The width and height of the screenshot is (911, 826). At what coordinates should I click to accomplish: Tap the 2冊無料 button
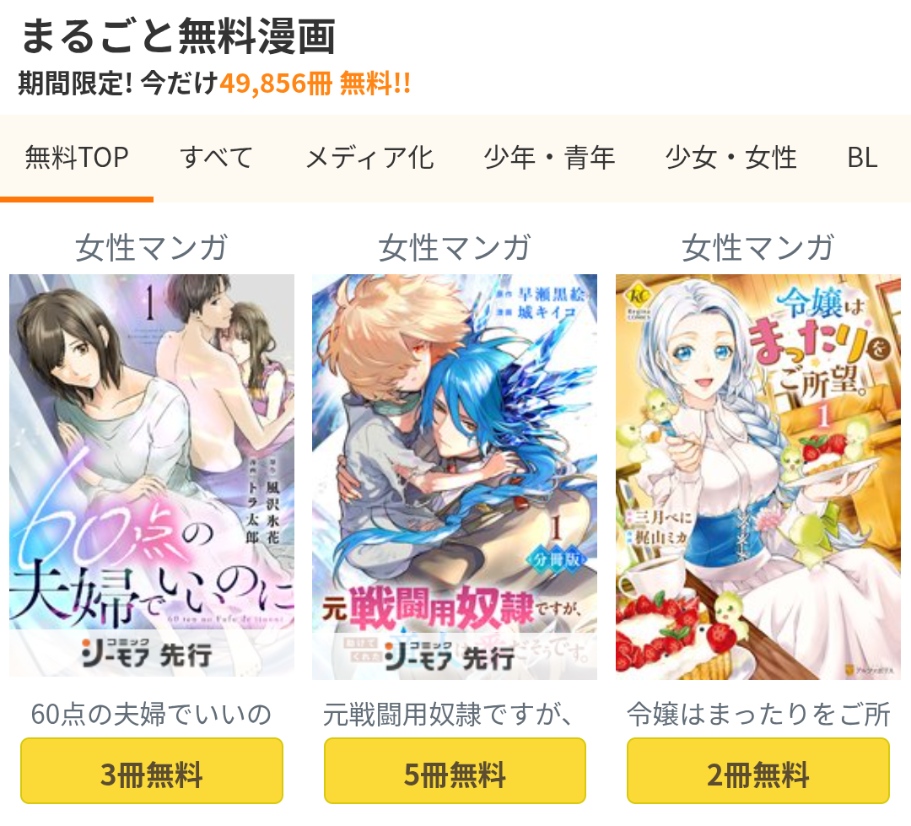click(x=758, y=771)
